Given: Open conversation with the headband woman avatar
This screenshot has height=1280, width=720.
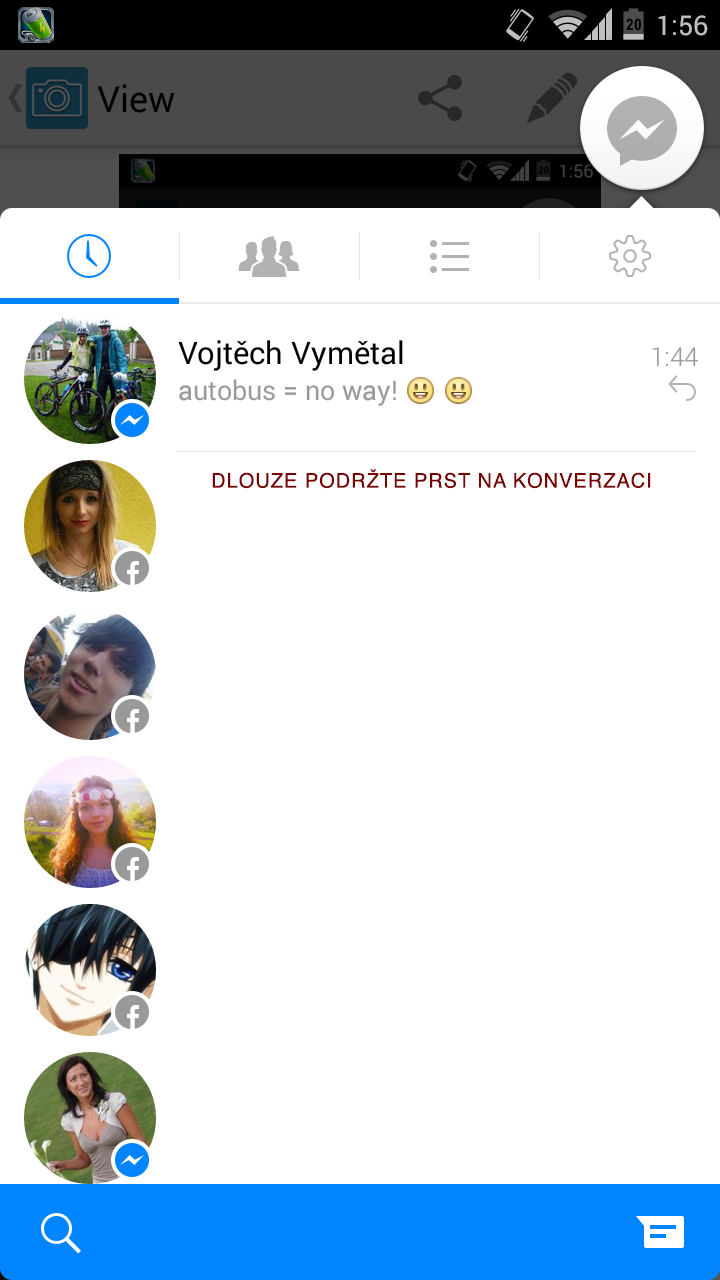Looking at the screenshot, I should click(x=90, y=526).
